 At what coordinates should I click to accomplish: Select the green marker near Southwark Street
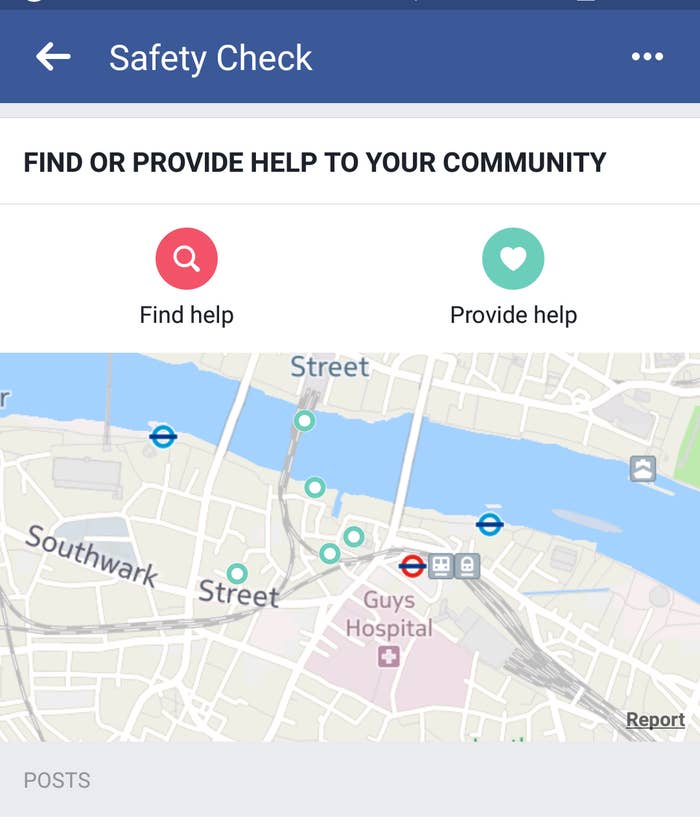click(237, 574)
